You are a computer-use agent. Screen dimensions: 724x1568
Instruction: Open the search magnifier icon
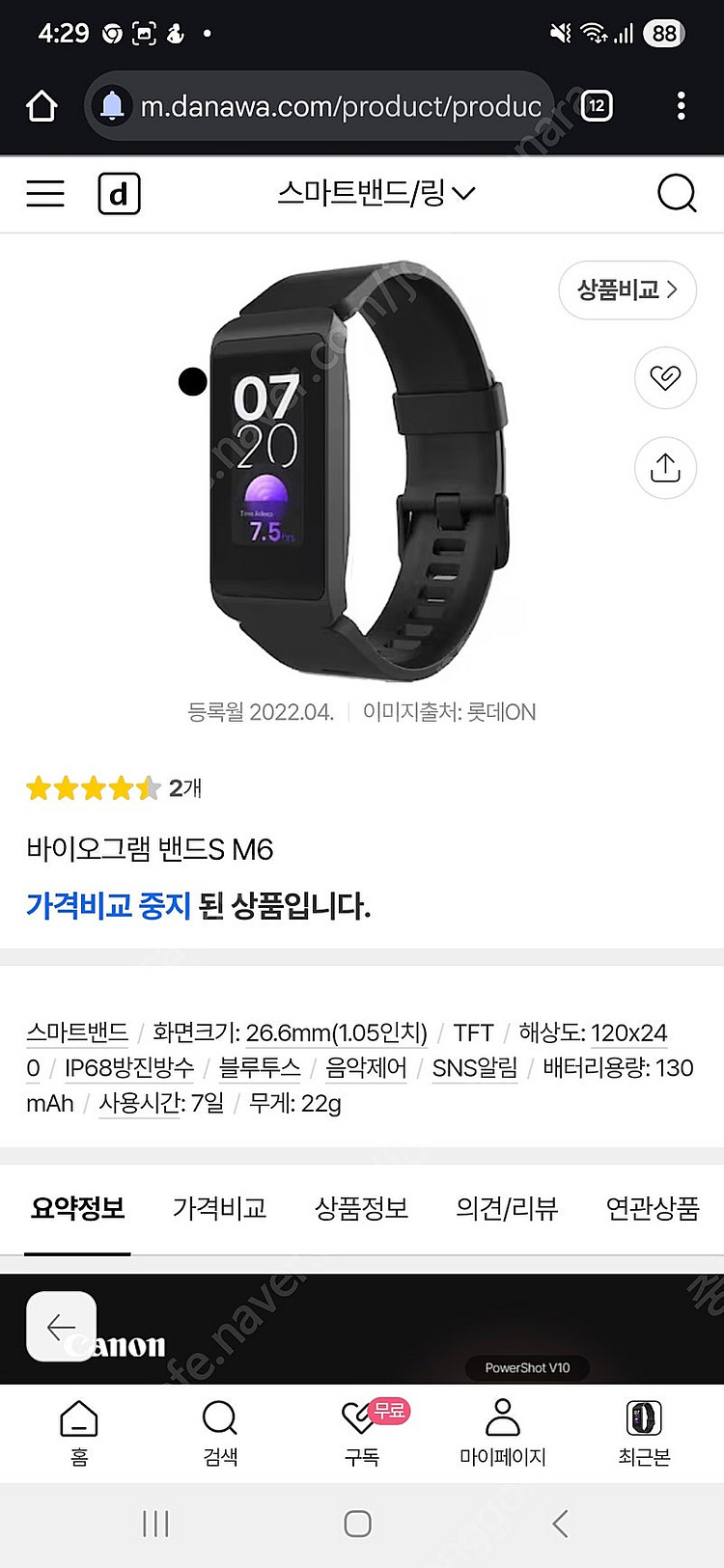[676, 193]
